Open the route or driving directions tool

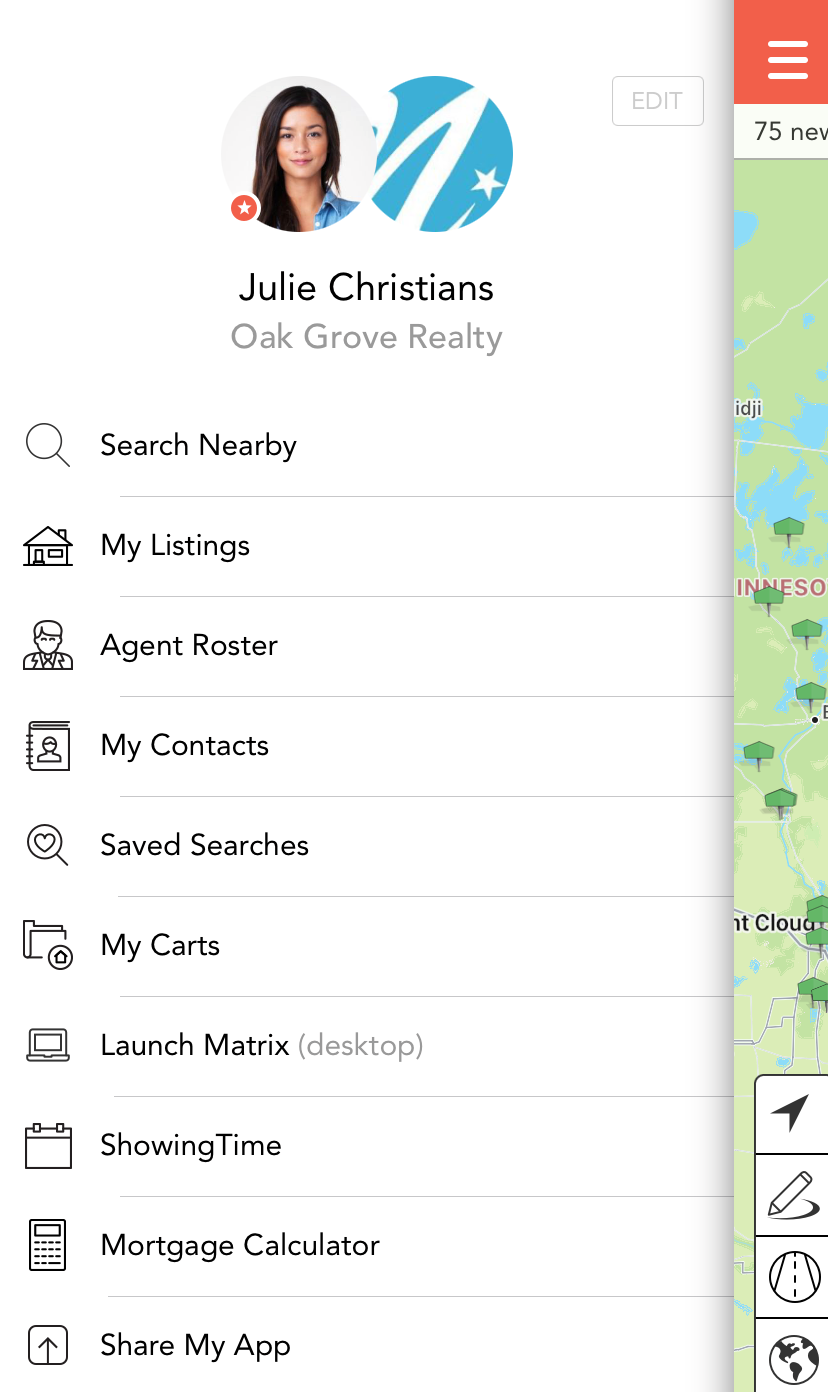click(793, 1274)
